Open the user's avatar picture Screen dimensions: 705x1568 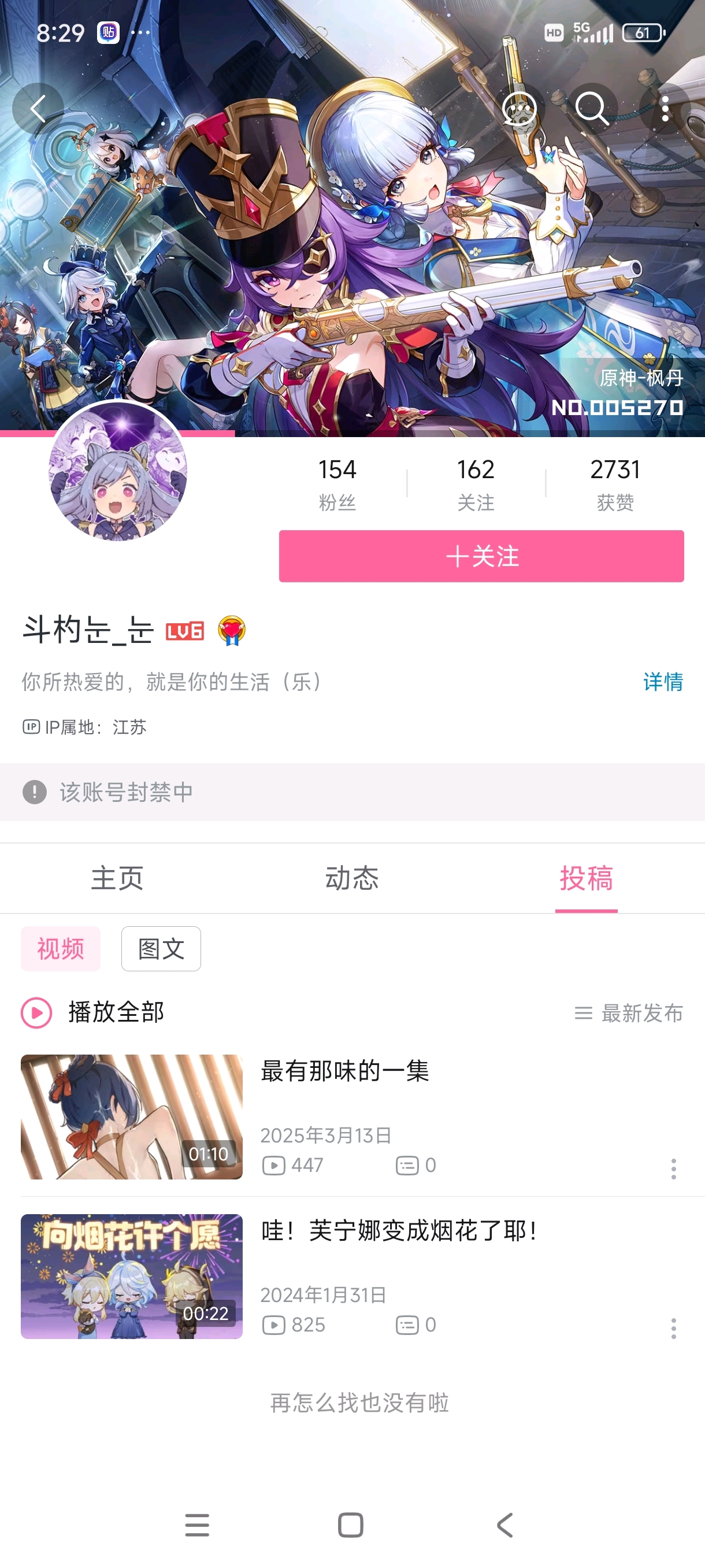[x=118, y=471]
